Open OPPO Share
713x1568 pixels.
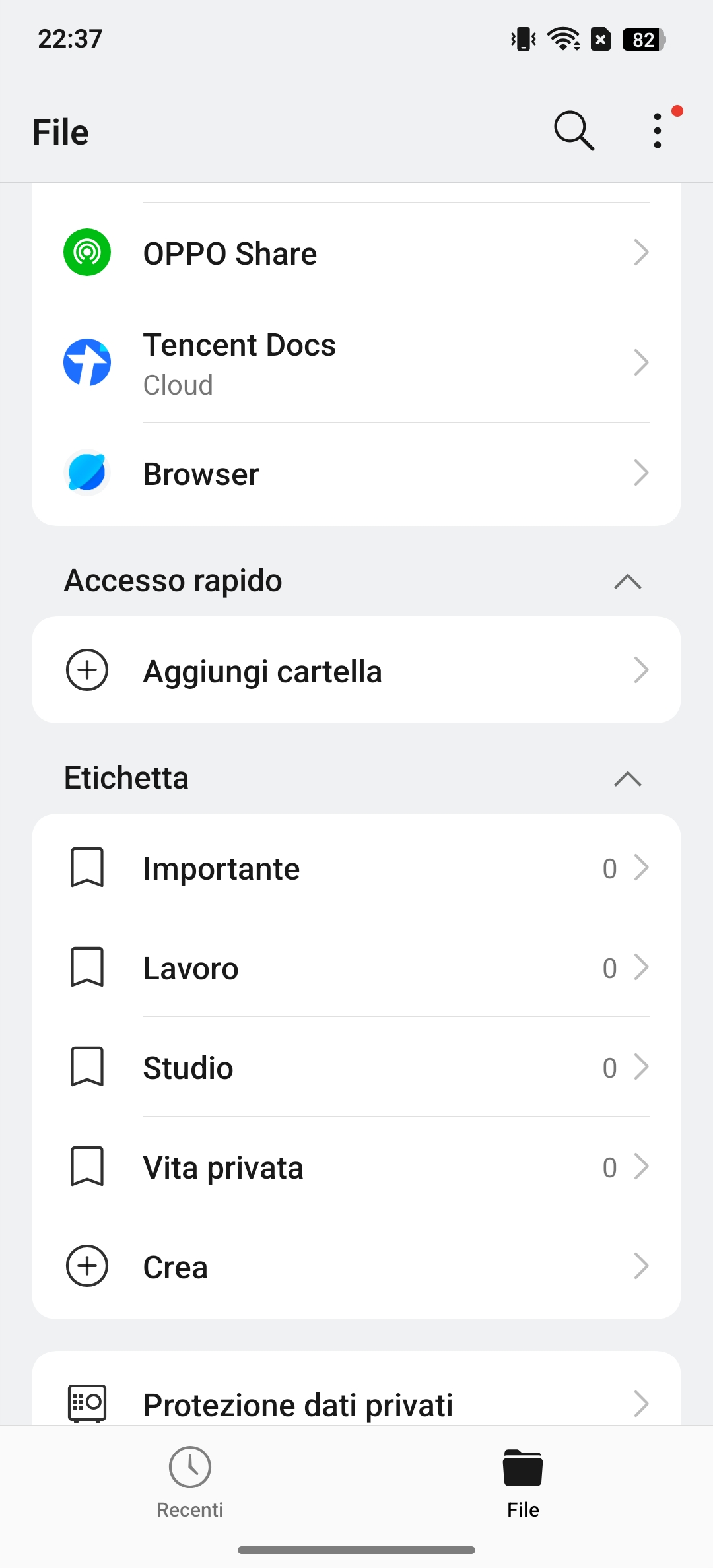click(x=356, y=252)
